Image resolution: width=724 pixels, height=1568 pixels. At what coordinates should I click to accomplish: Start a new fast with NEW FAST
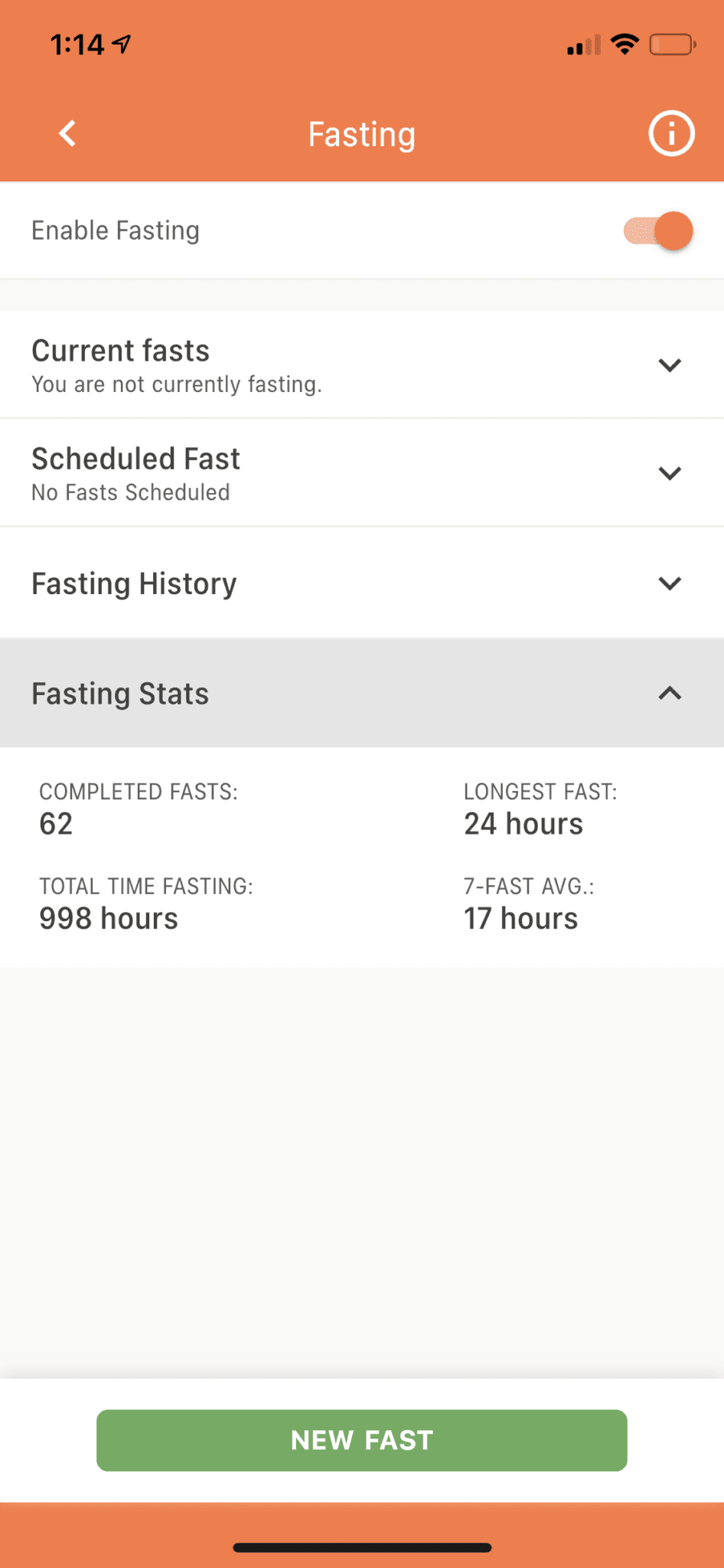362,1440
